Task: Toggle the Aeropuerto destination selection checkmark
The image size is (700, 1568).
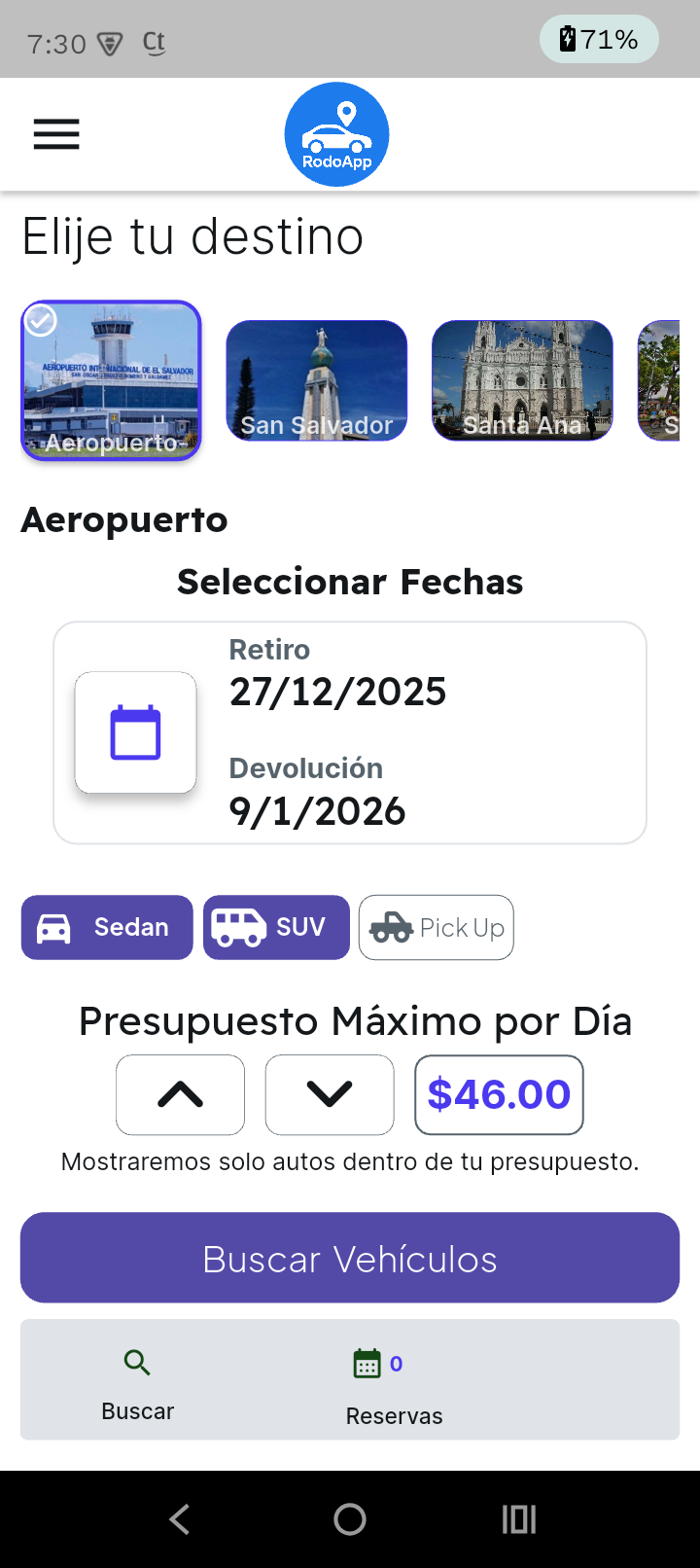Action: point(41,321)
